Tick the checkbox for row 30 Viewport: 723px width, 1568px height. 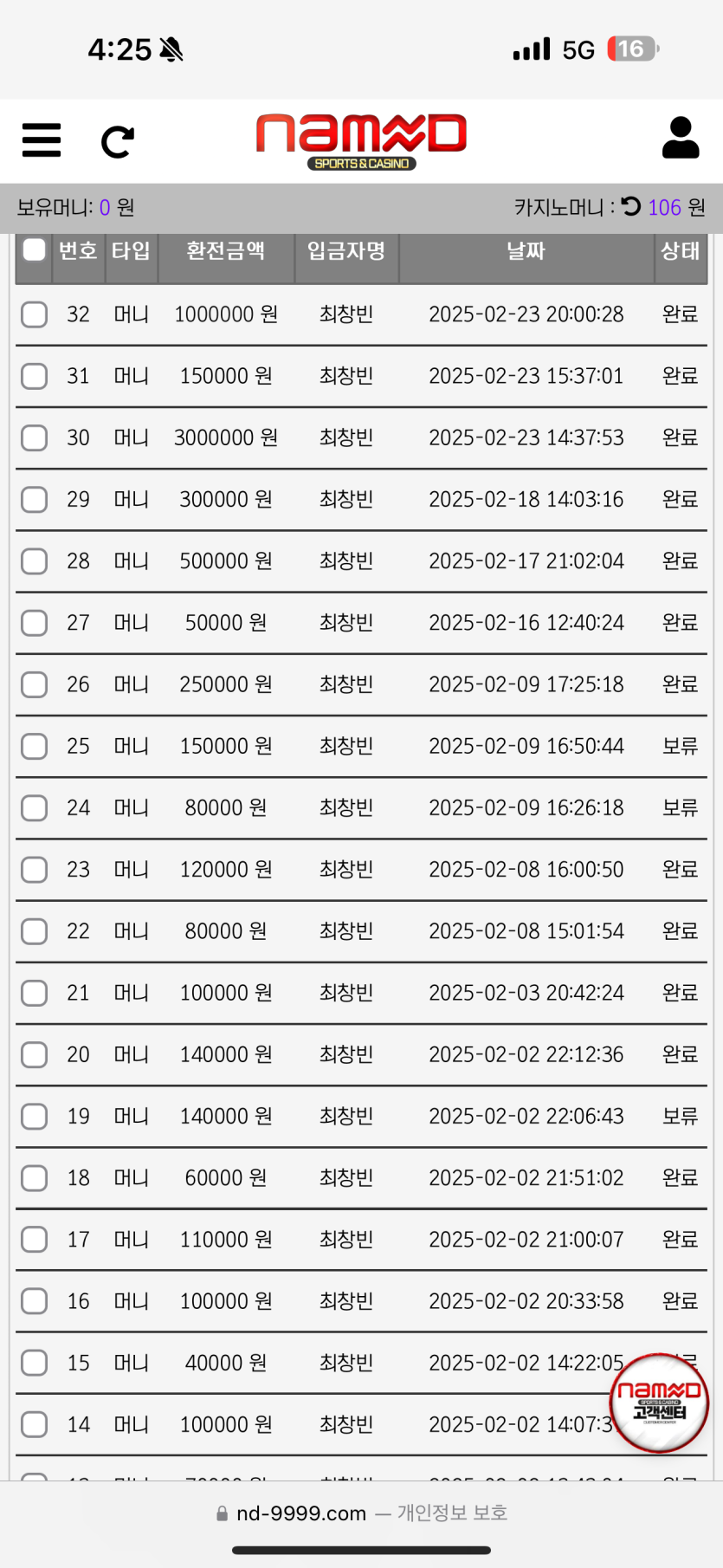[x=35, y=438]
